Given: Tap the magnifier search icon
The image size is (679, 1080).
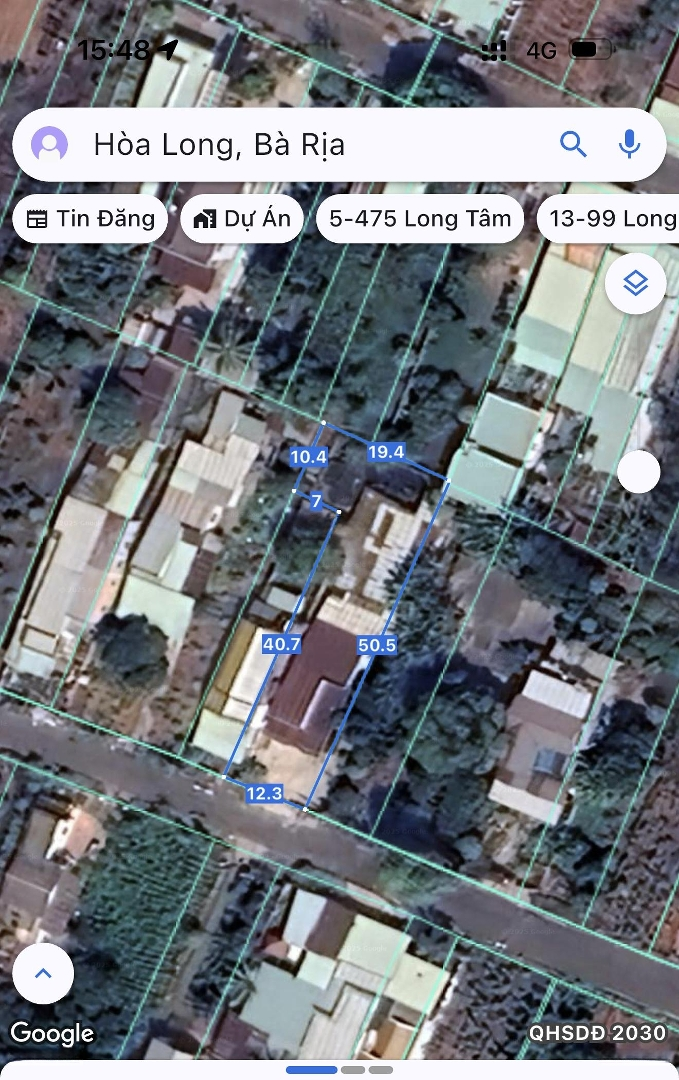Looking at the screenshot, I should 573,144.
